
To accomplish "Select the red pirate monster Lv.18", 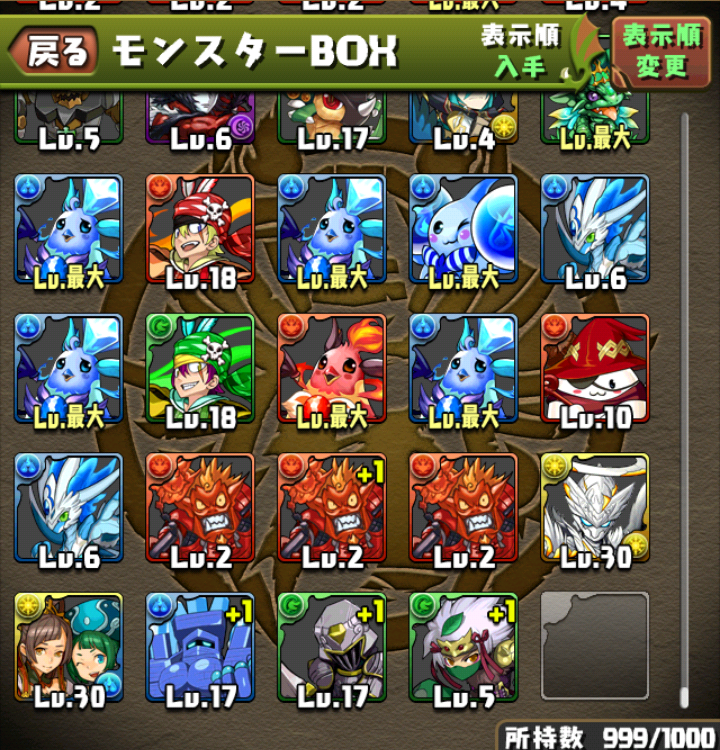I will point(199,229).
